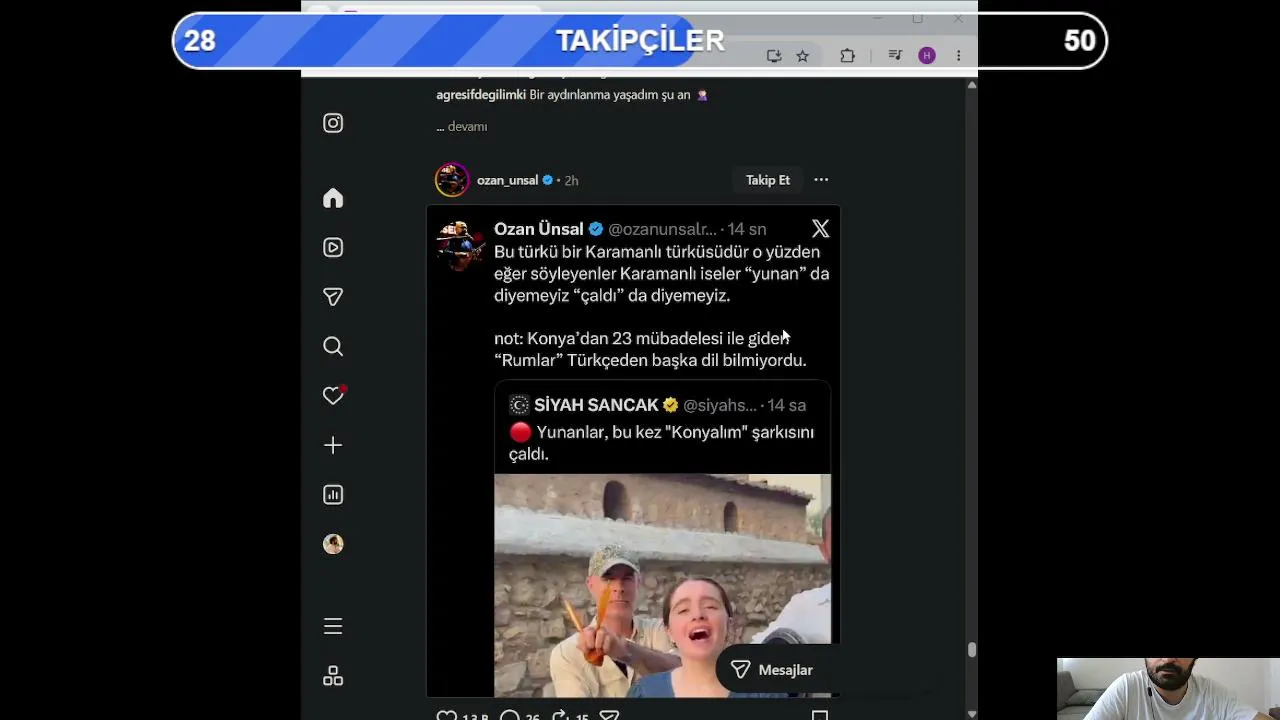Open the search magnifier in sidebar
This screenshot has width=1280, height=720.
[333, 346]
